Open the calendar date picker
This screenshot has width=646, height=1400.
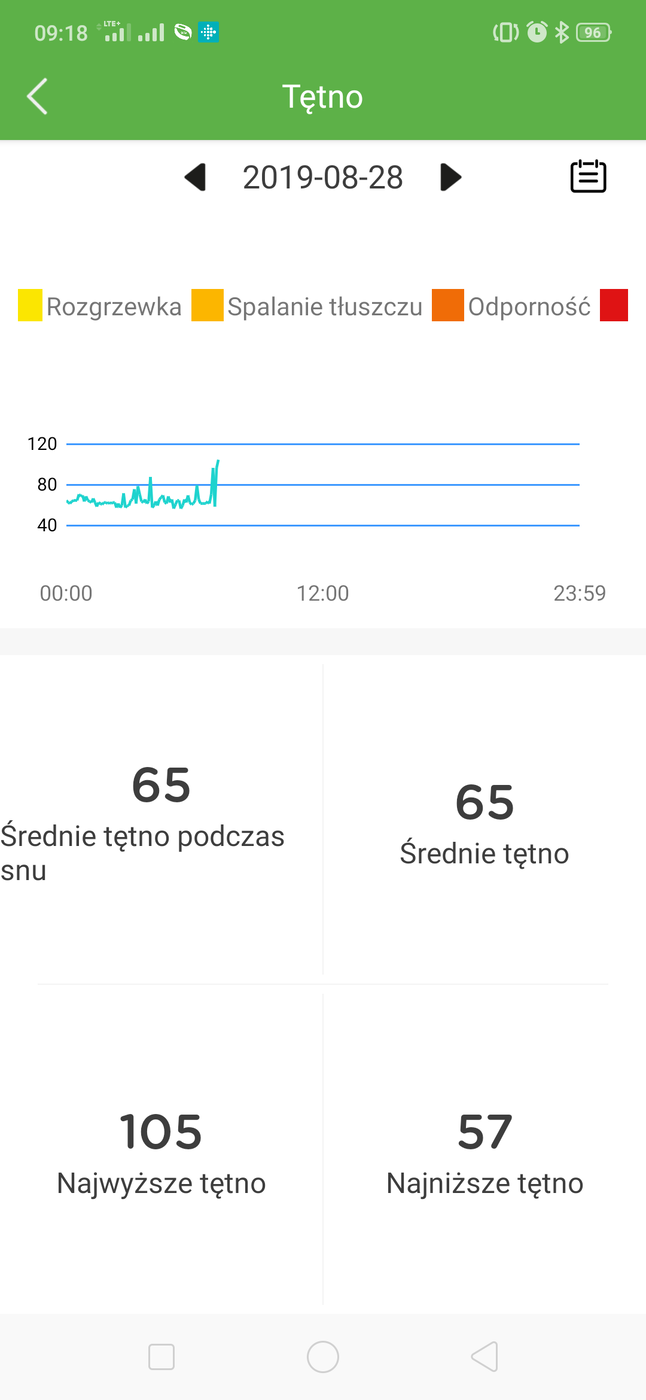tap(588, 177)
